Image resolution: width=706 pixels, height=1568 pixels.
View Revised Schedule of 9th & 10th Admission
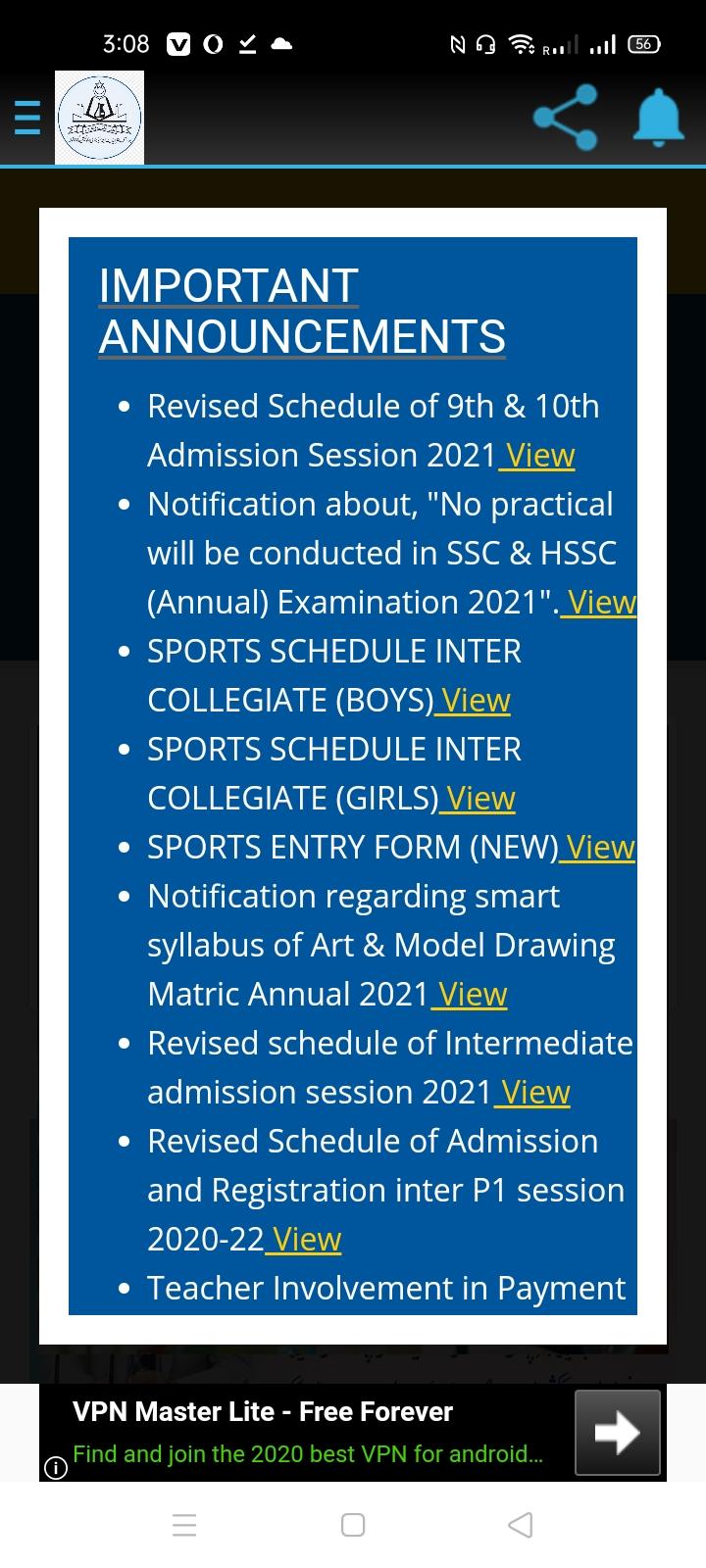pyautogui.click(x=539, y=456)
